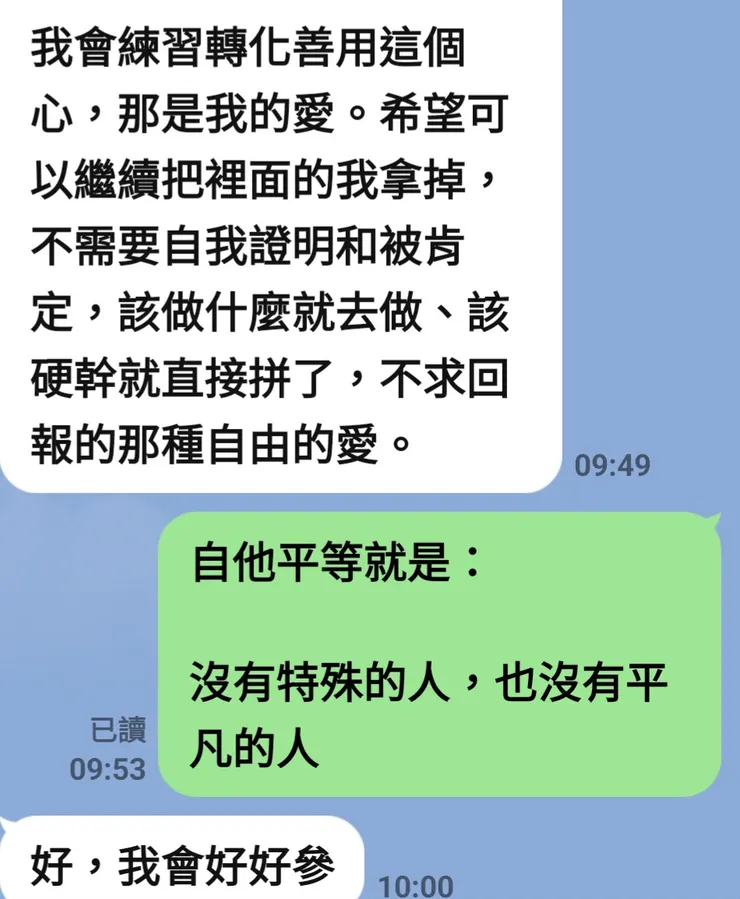Tap the 10:00 timestamp near the bottom
Image resolution: width=740 pixels, height=899 pixels.
[x=416, y=883]
